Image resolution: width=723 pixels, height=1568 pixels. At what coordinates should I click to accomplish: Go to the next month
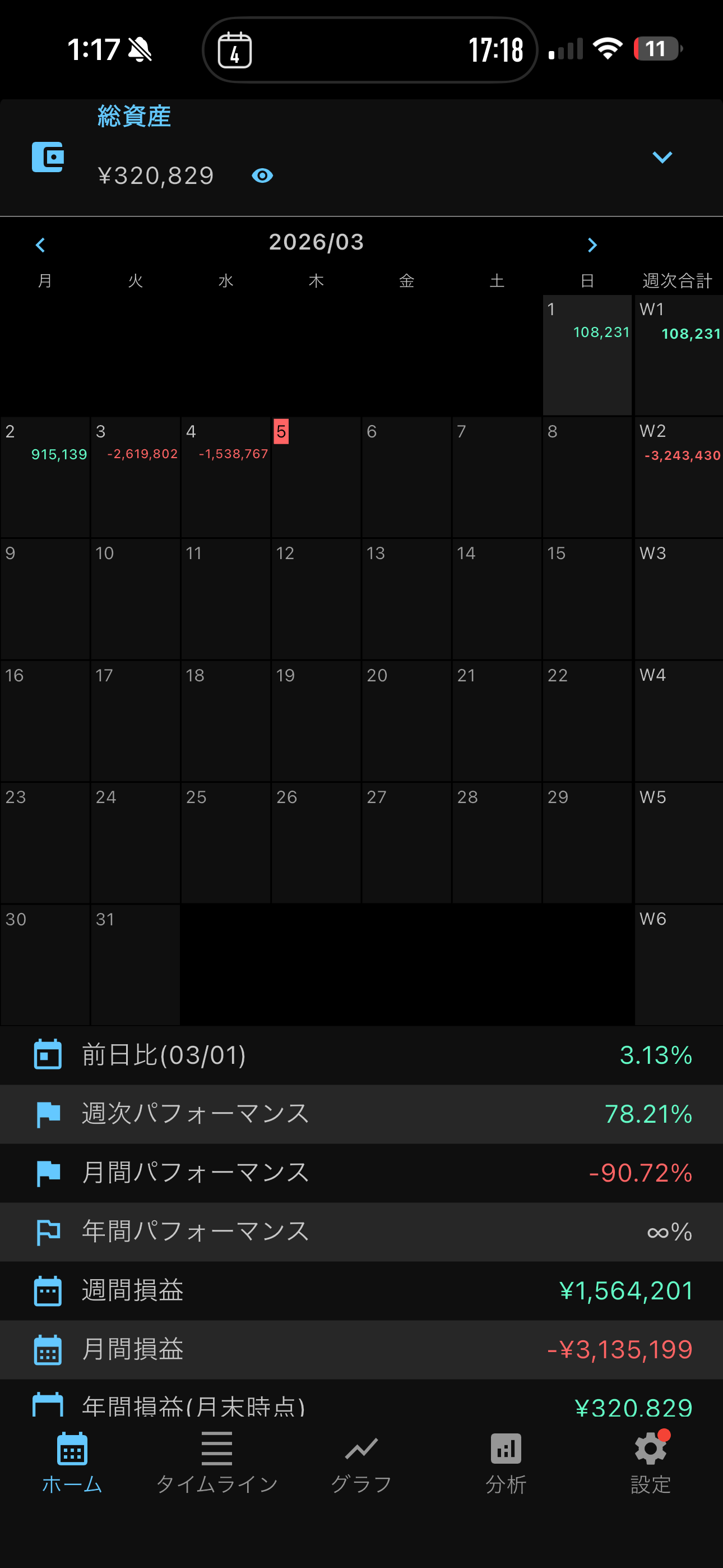(591, 245)
